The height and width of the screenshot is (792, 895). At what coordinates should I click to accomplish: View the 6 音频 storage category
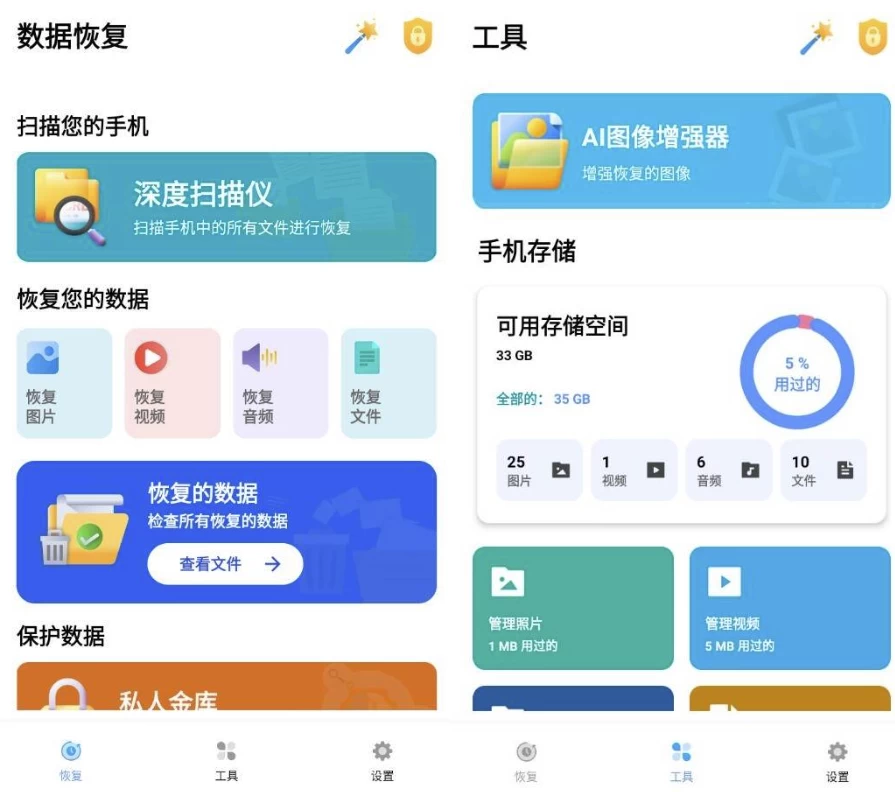728,470
